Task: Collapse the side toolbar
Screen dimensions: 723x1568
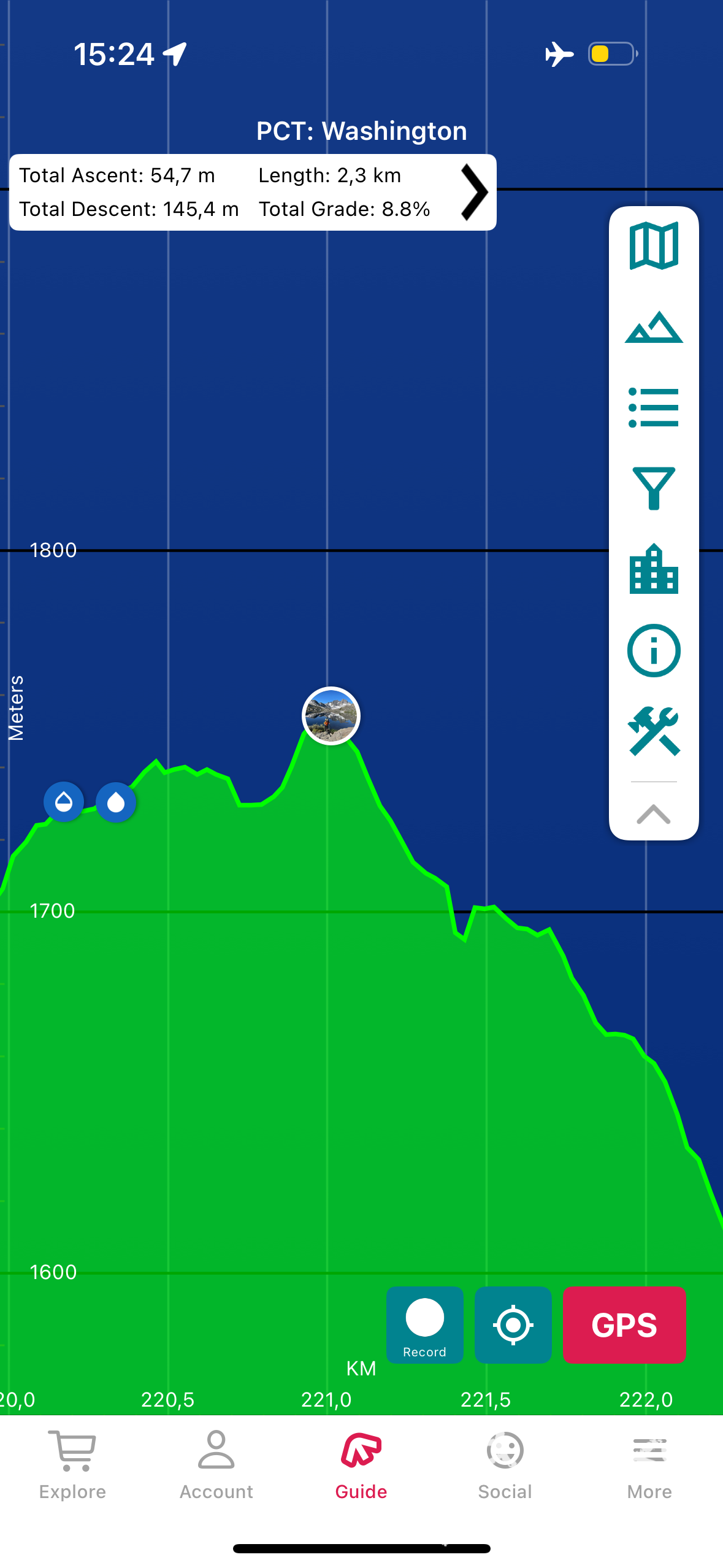Action: 654,813
